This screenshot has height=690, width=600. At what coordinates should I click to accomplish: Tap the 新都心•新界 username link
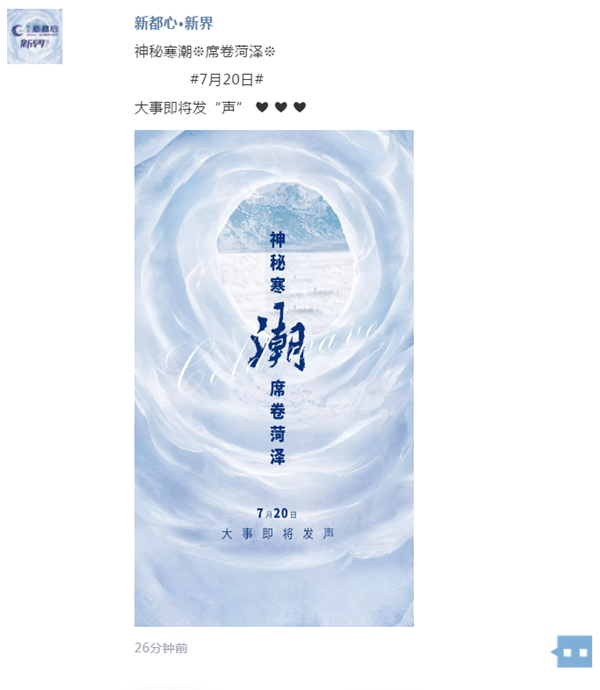174,23
